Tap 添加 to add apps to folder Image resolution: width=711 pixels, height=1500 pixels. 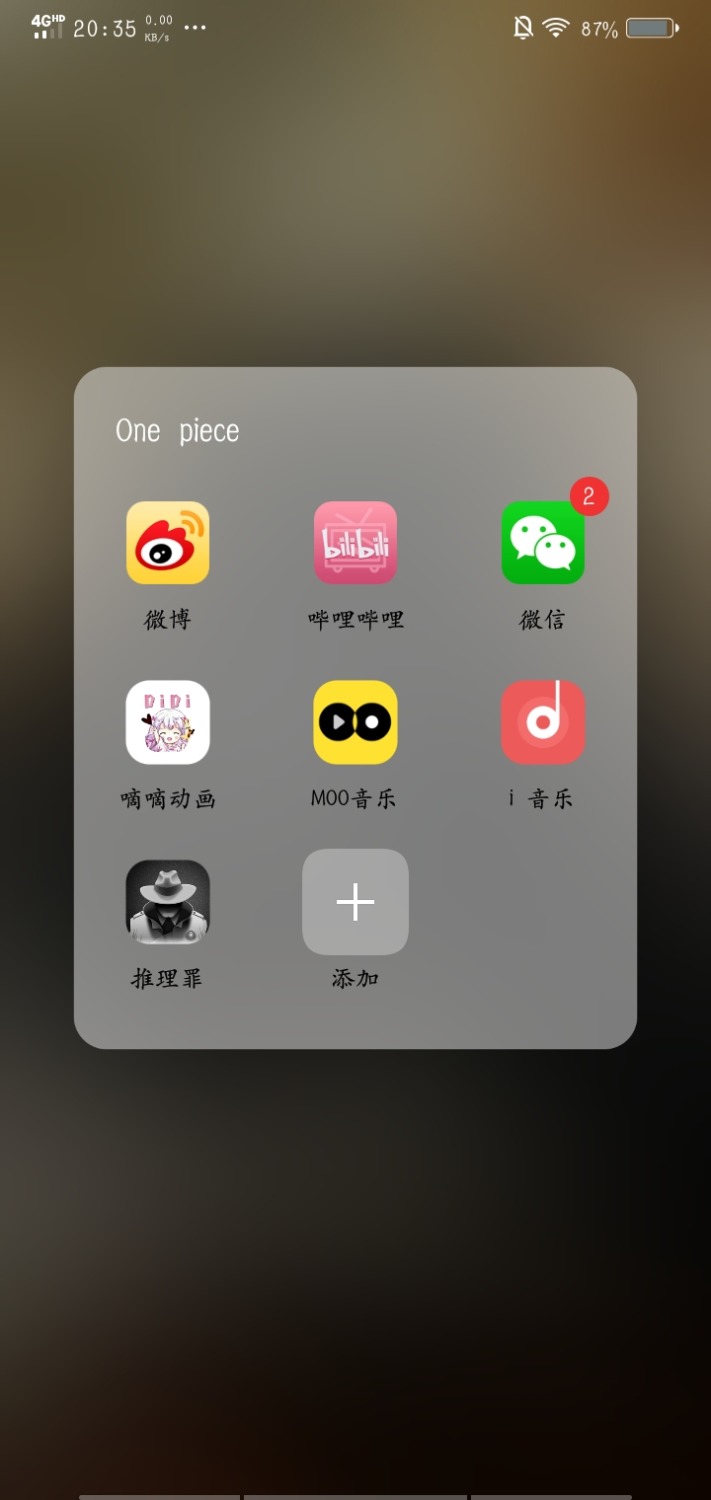tap(355, 902)
